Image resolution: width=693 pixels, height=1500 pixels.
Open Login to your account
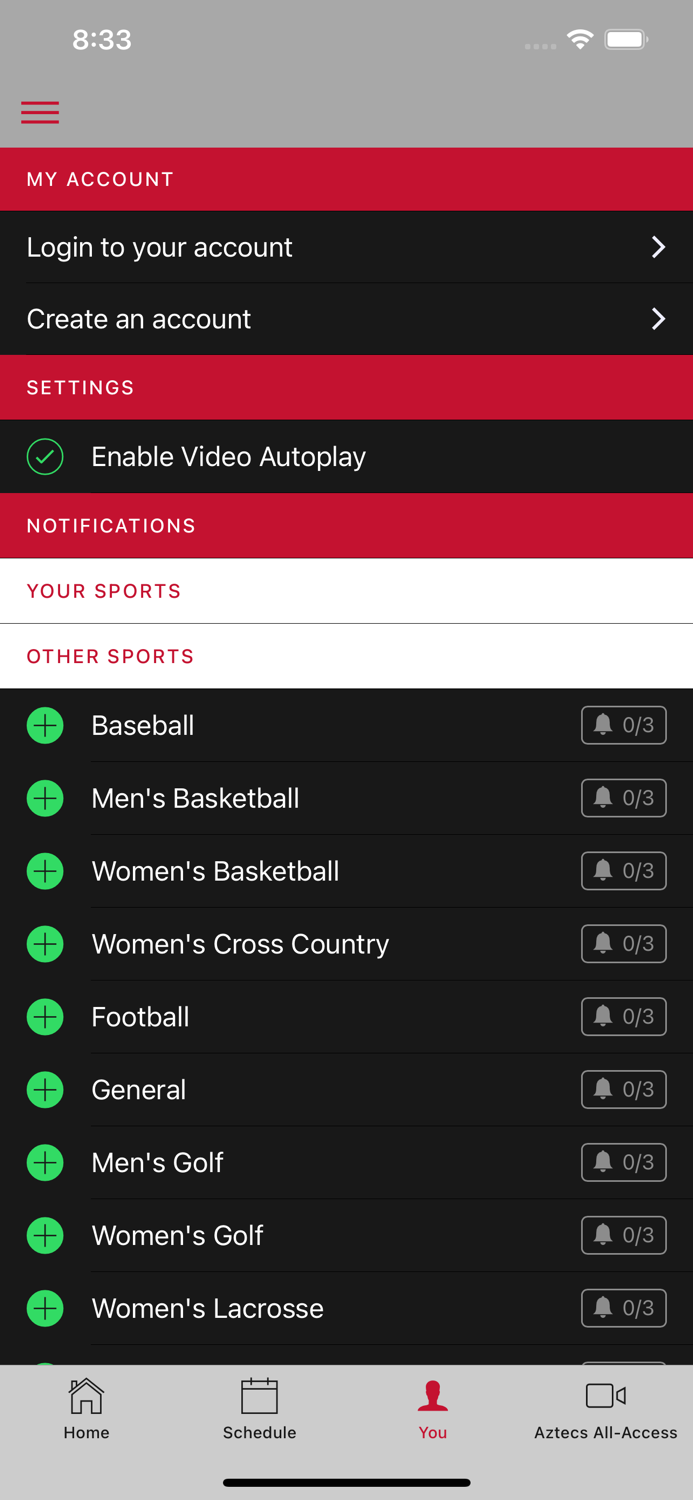[x=346, y=247]
